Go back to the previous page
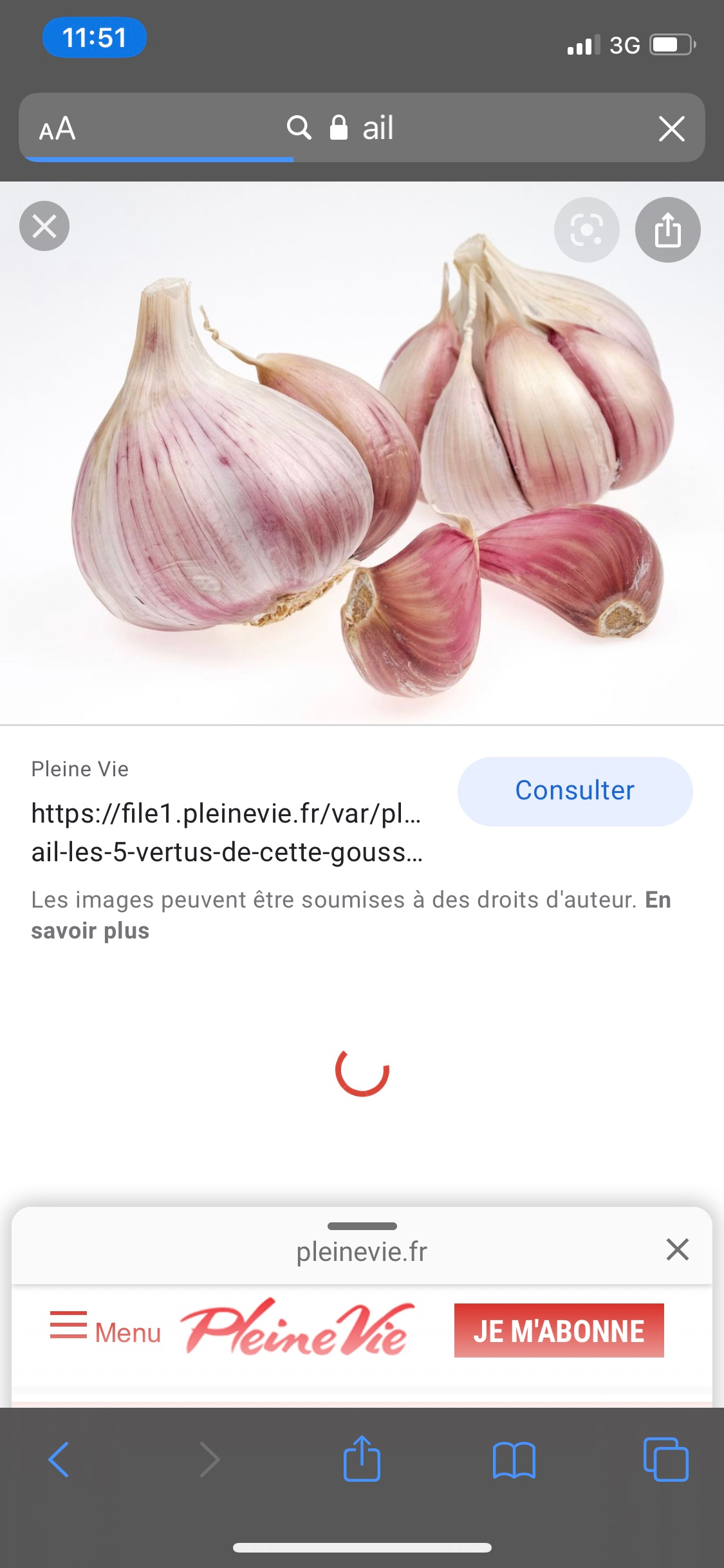The width and height of the screenshot is (724, 1568). point(59,1459)
